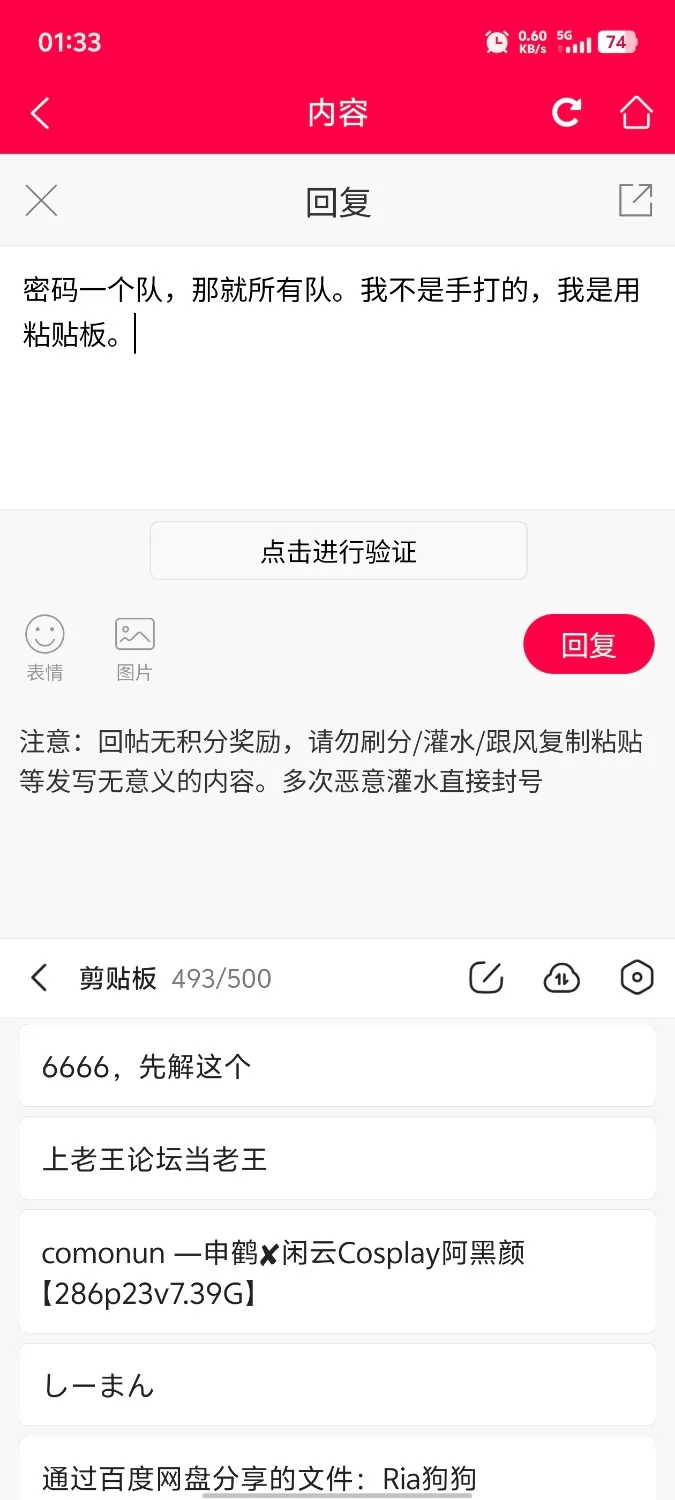Screen dimensions: 675x1500
Task: Attach a picture with 图片
Action: point(134,648)
